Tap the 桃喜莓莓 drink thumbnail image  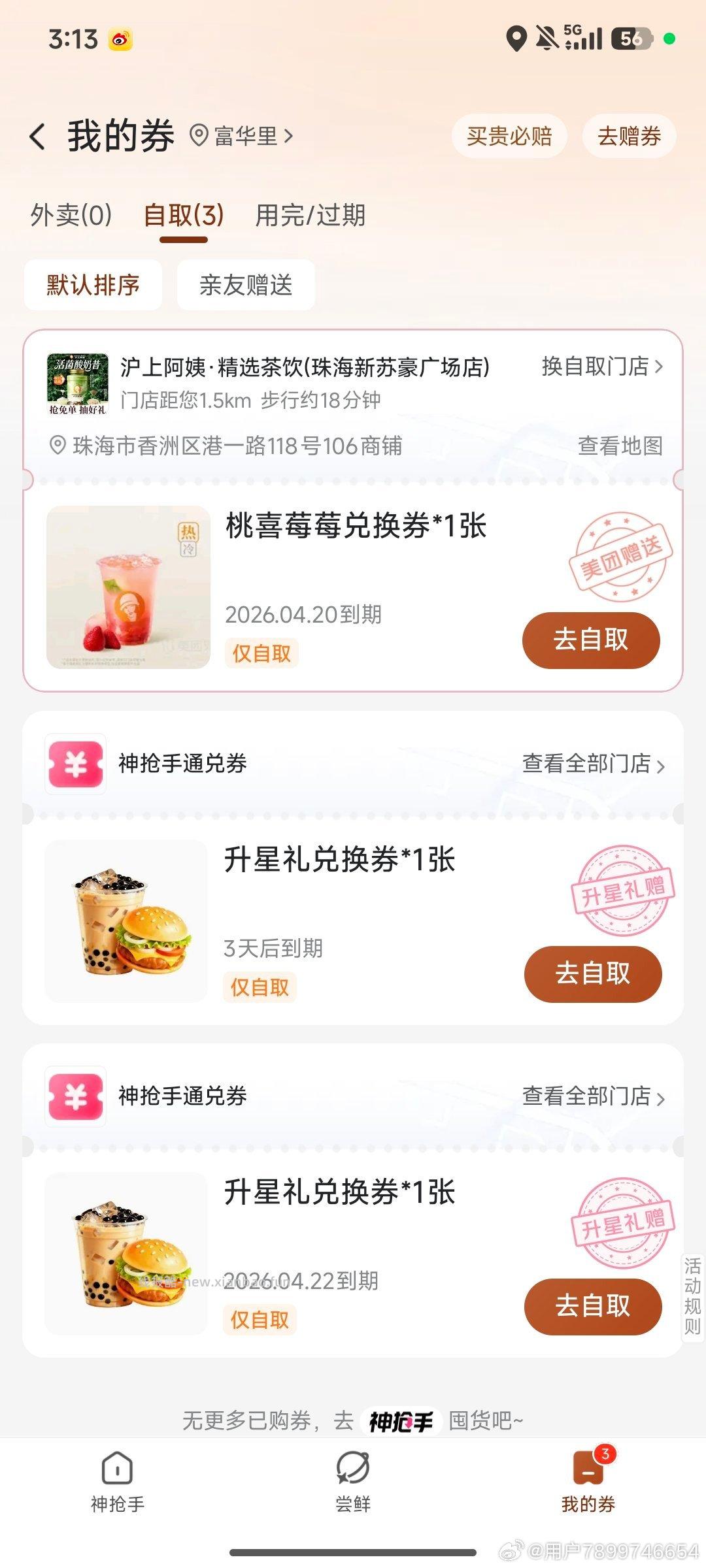click(126, 581)
